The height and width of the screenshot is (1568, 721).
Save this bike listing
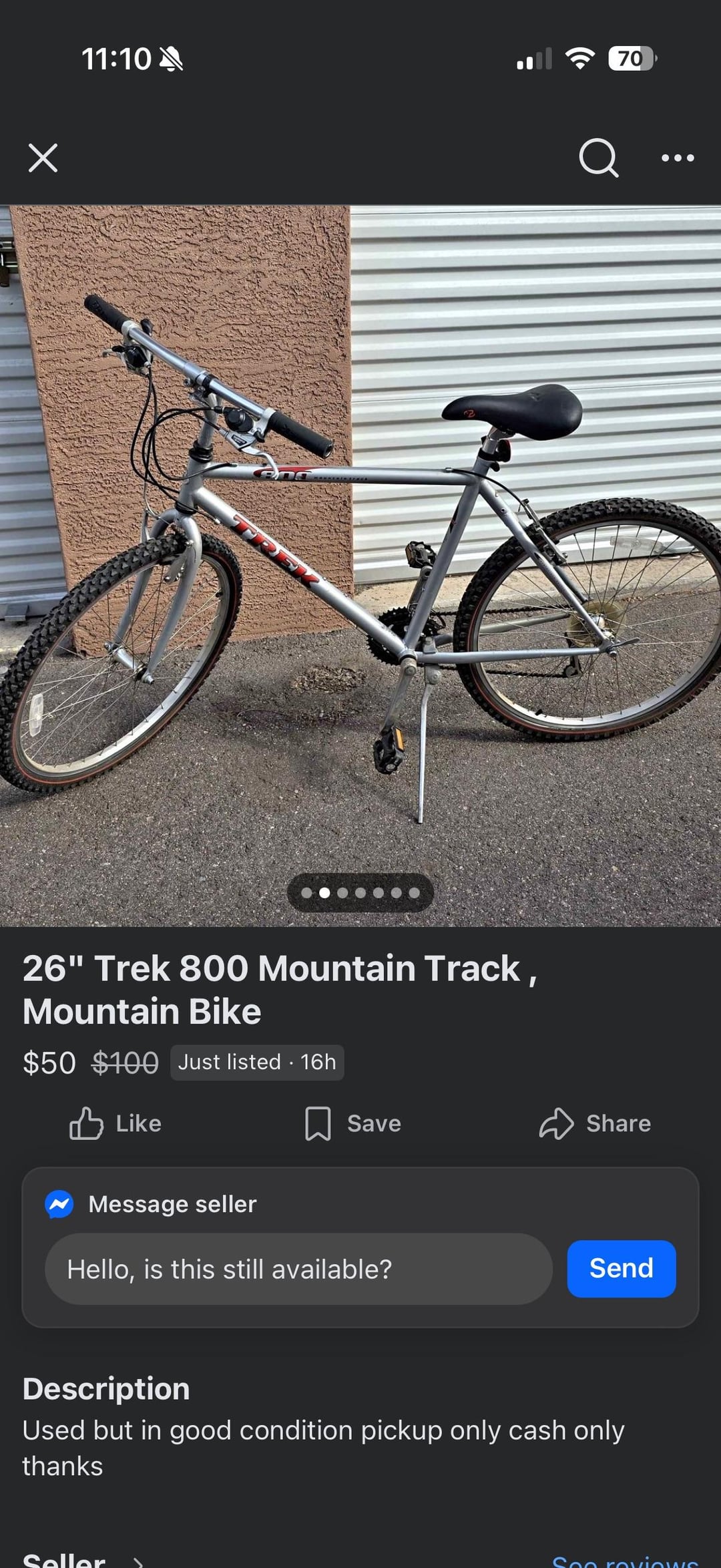[x=353, y=1123]
